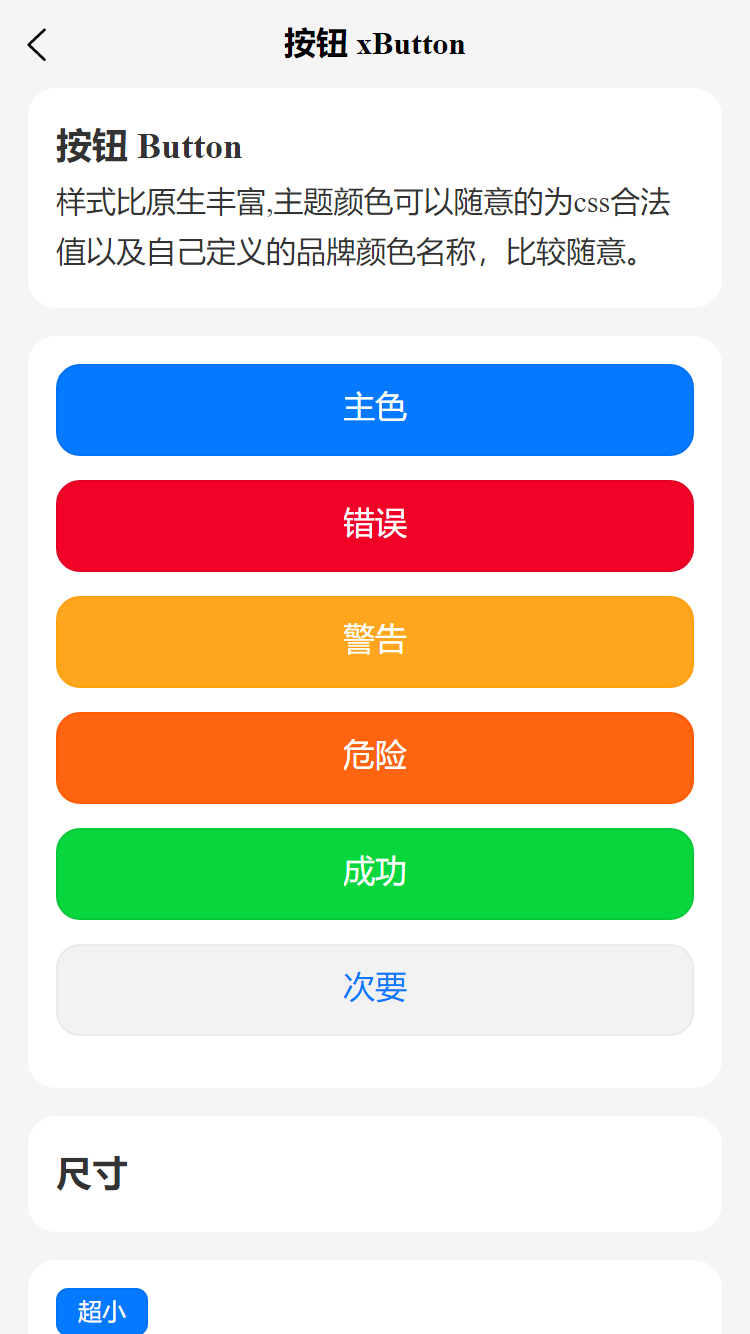Tap the orange 危险 button
Screen dimensions: 750x1334
(x=375, y=758)
